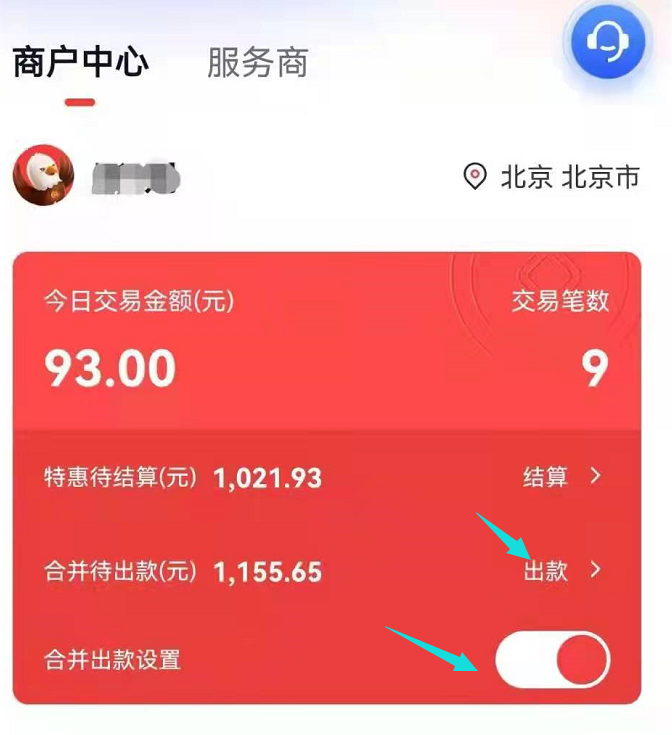
Task: Tap 结算 for 特惠待结算
Action: point(562,477)
